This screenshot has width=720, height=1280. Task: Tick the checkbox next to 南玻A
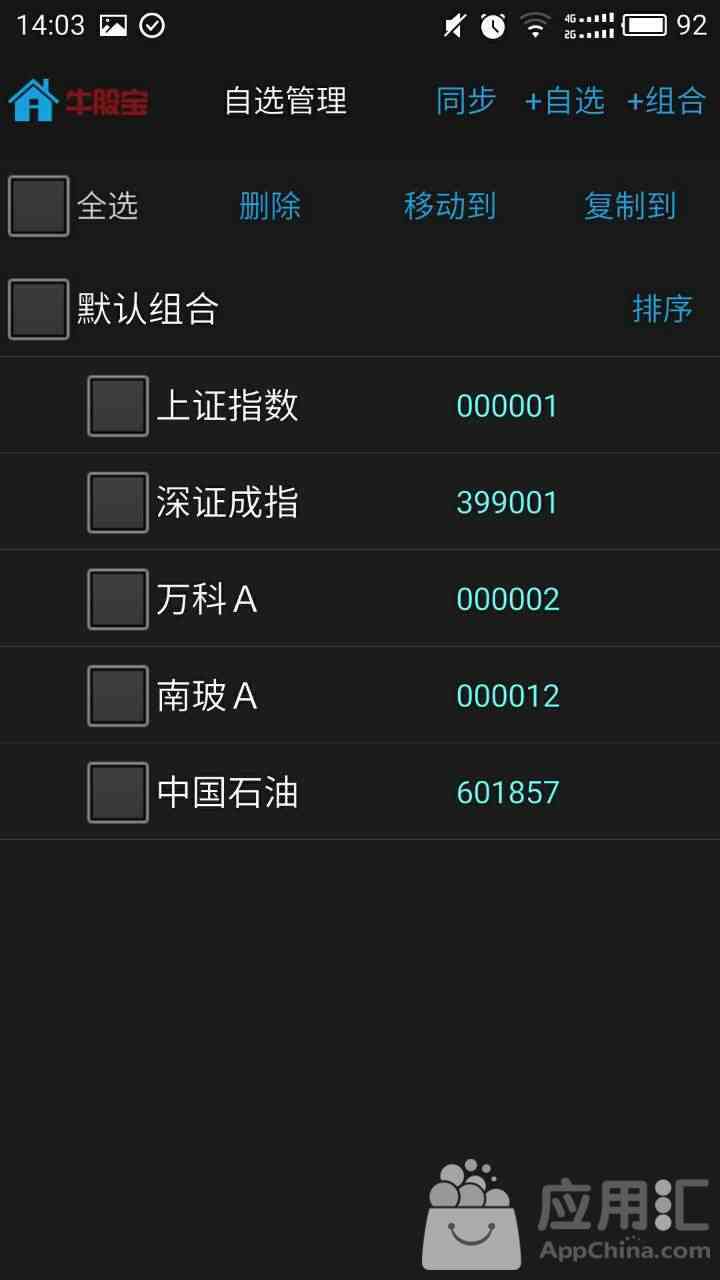point(118,696)
